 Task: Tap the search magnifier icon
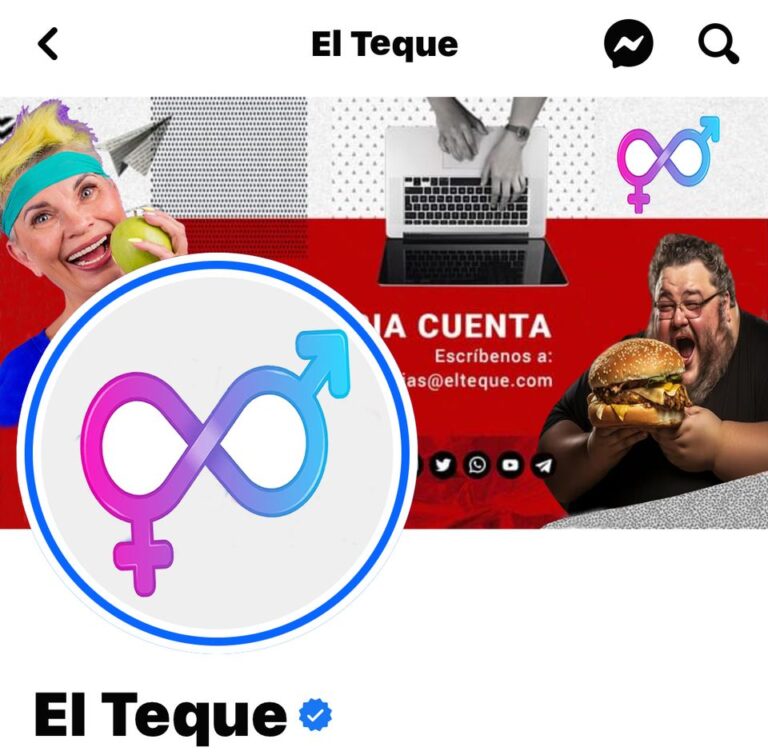pyautogui.click(x=717, y=44)
